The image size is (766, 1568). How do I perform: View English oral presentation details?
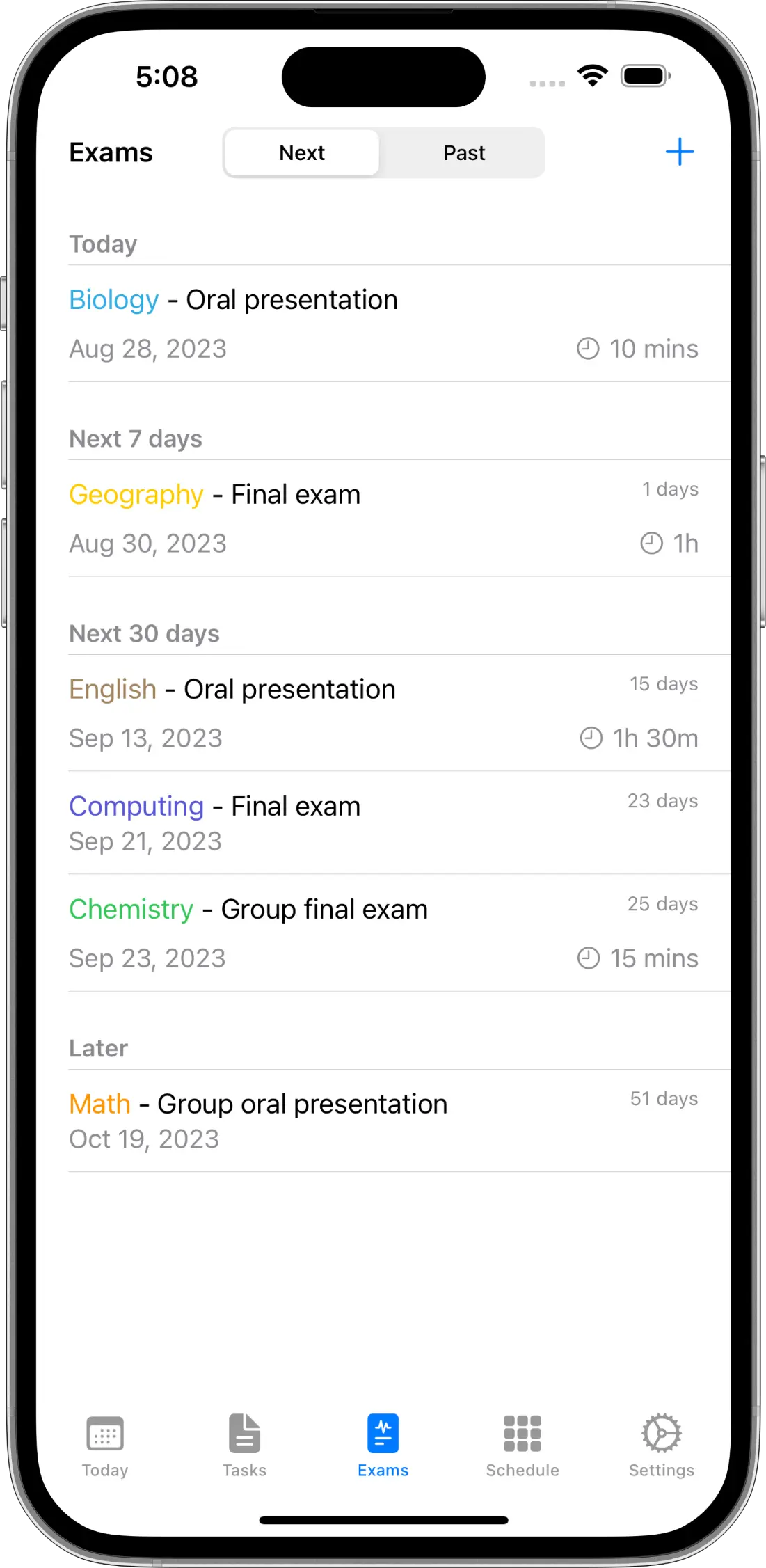coord(383,713)
